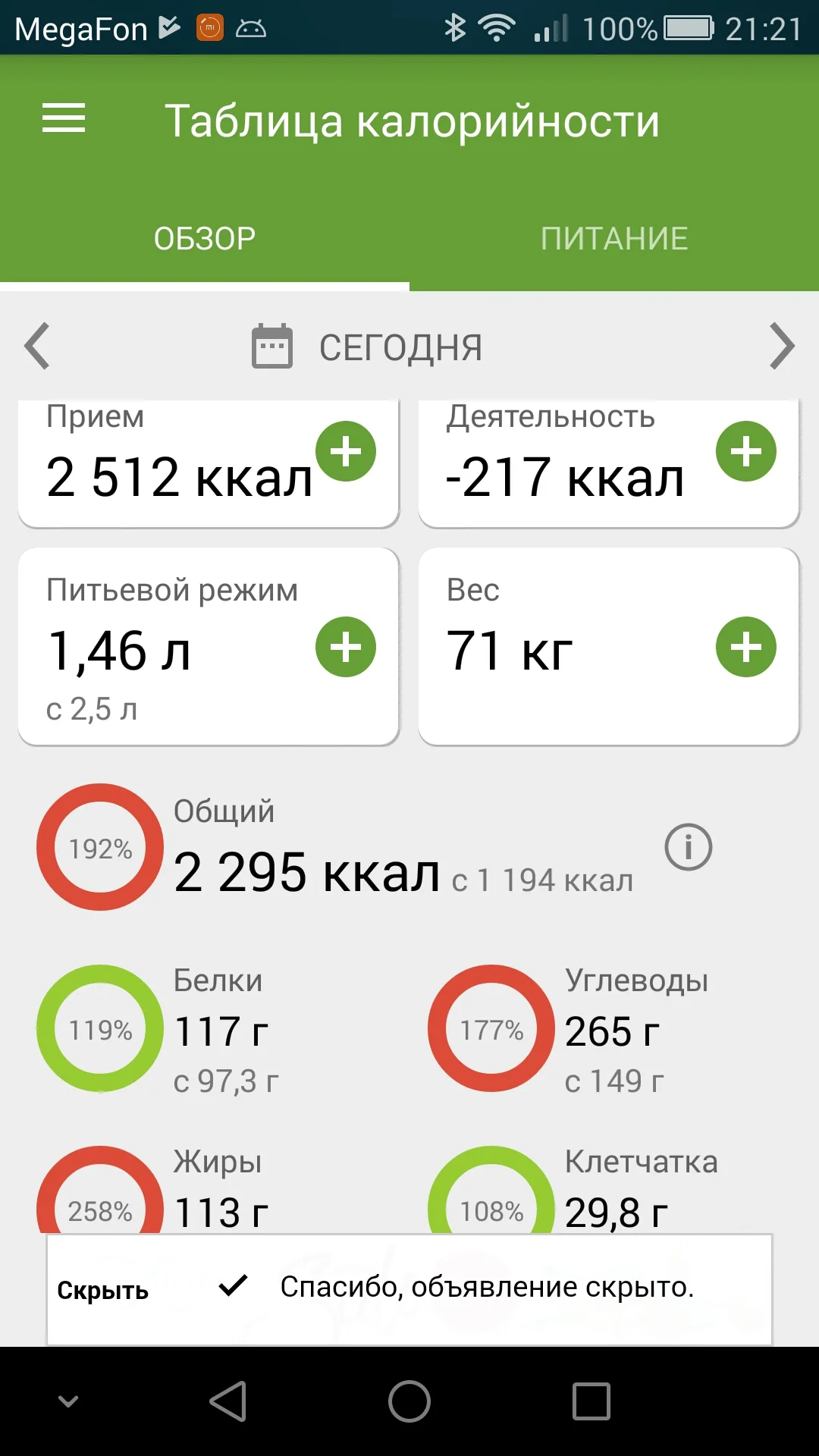Log water with the plus on Питьевой режим
Viewport: 819px width, 1456px height.
point(347,647)
